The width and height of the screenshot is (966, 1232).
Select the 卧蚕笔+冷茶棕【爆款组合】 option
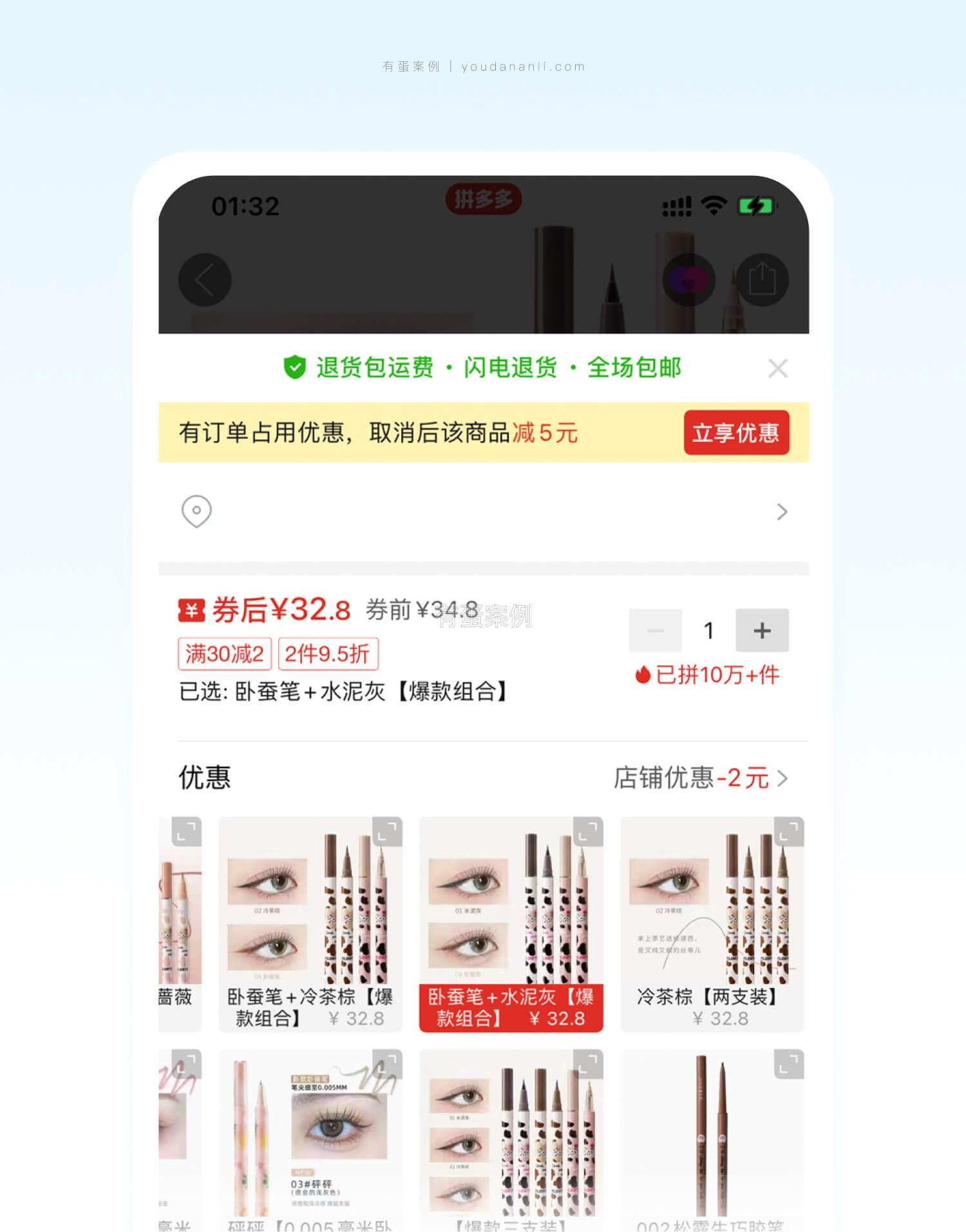tap(310, 924)
